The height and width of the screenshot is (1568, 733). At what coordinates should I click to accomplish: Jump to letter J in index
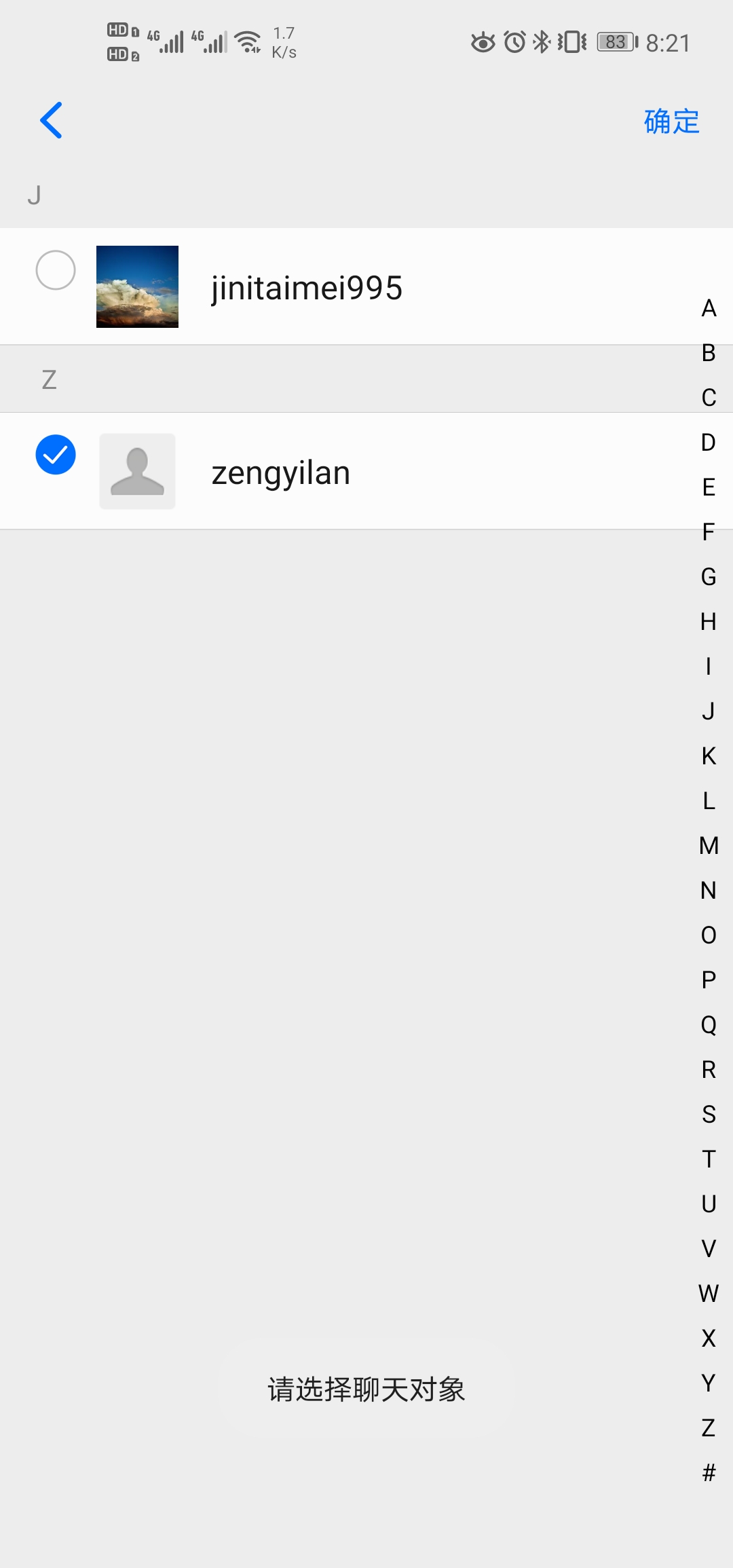tap(709, 711)
